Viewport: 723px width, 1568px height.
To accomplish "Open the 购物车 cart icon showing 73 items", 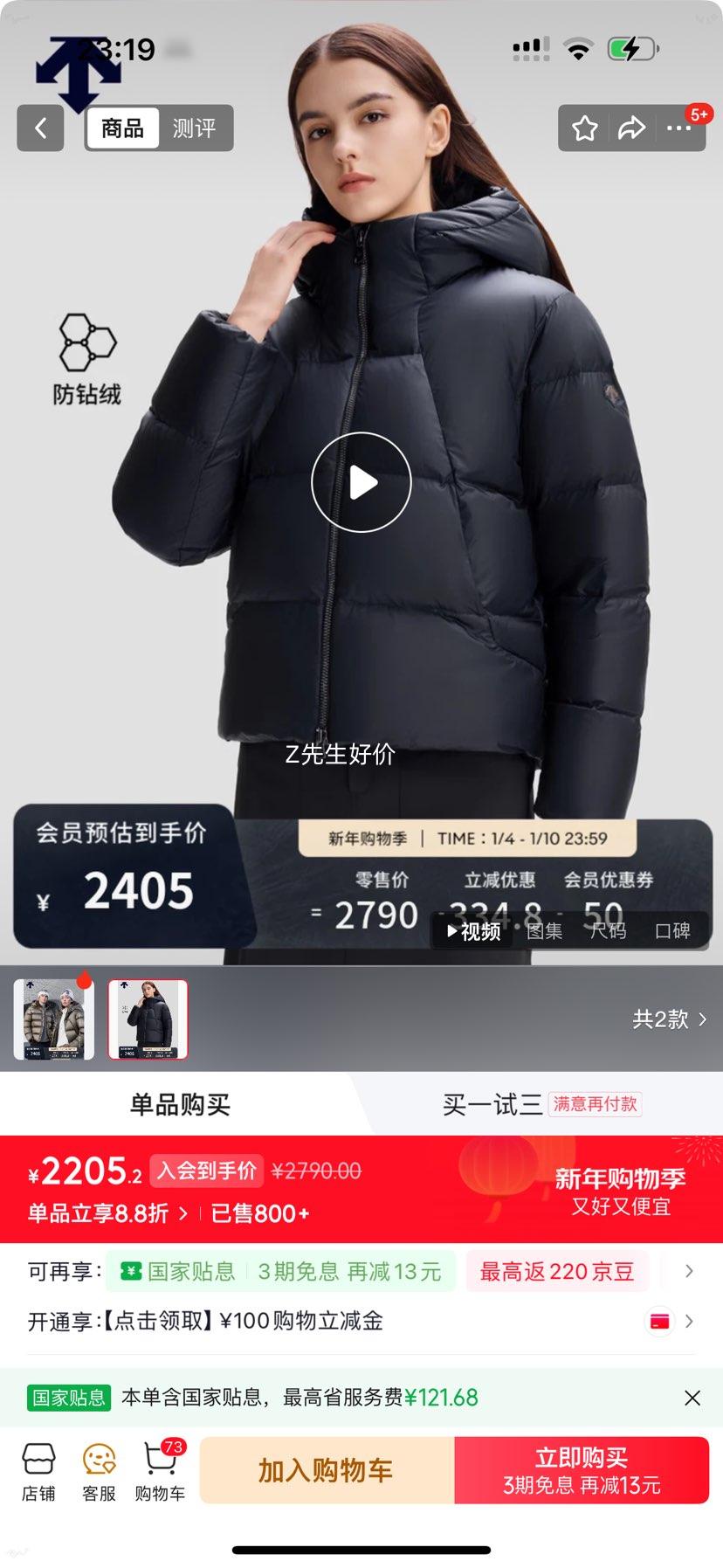I will (x=160, y=1470).
